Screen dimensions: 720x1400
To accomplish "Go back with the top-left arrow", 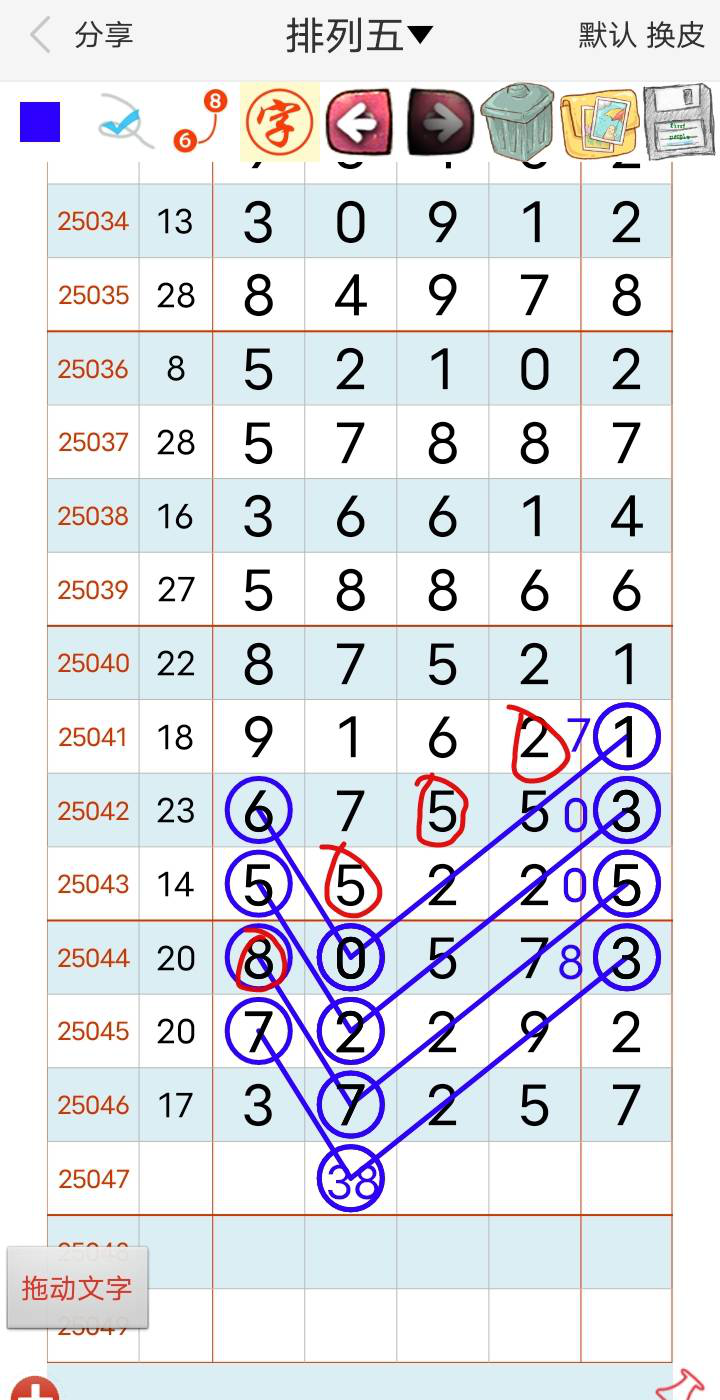I will tap(40, 36).
